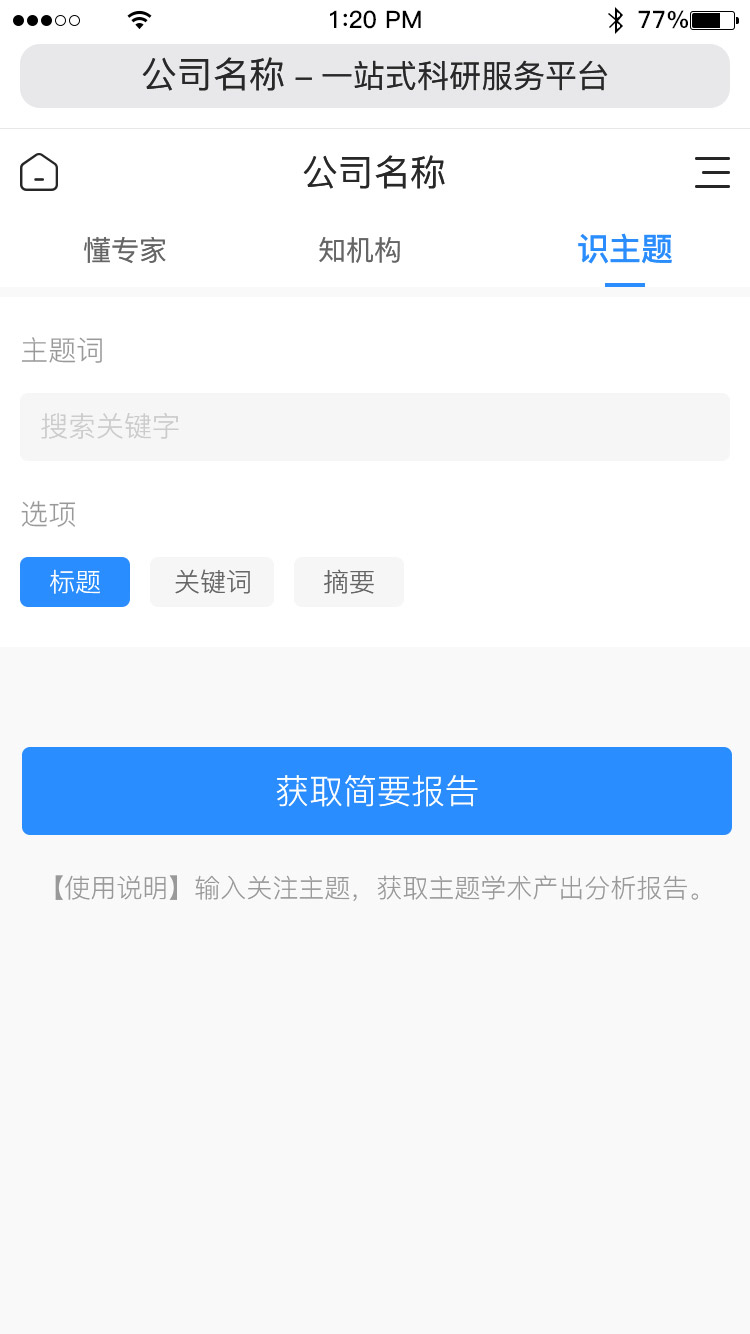Select the 标题 option chip
750x1334 pixels.
75,582
